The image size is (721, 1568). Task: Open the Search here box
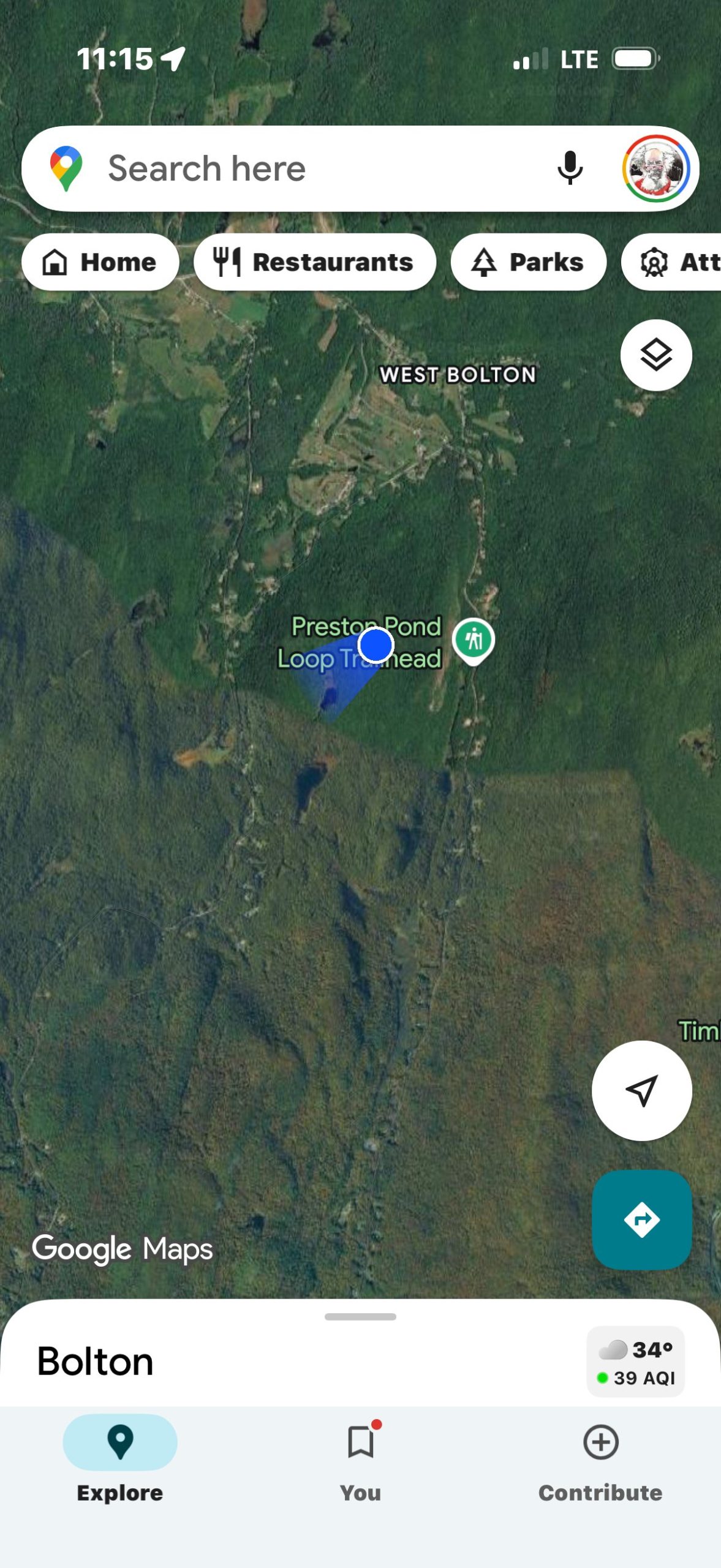coord(306,168)
